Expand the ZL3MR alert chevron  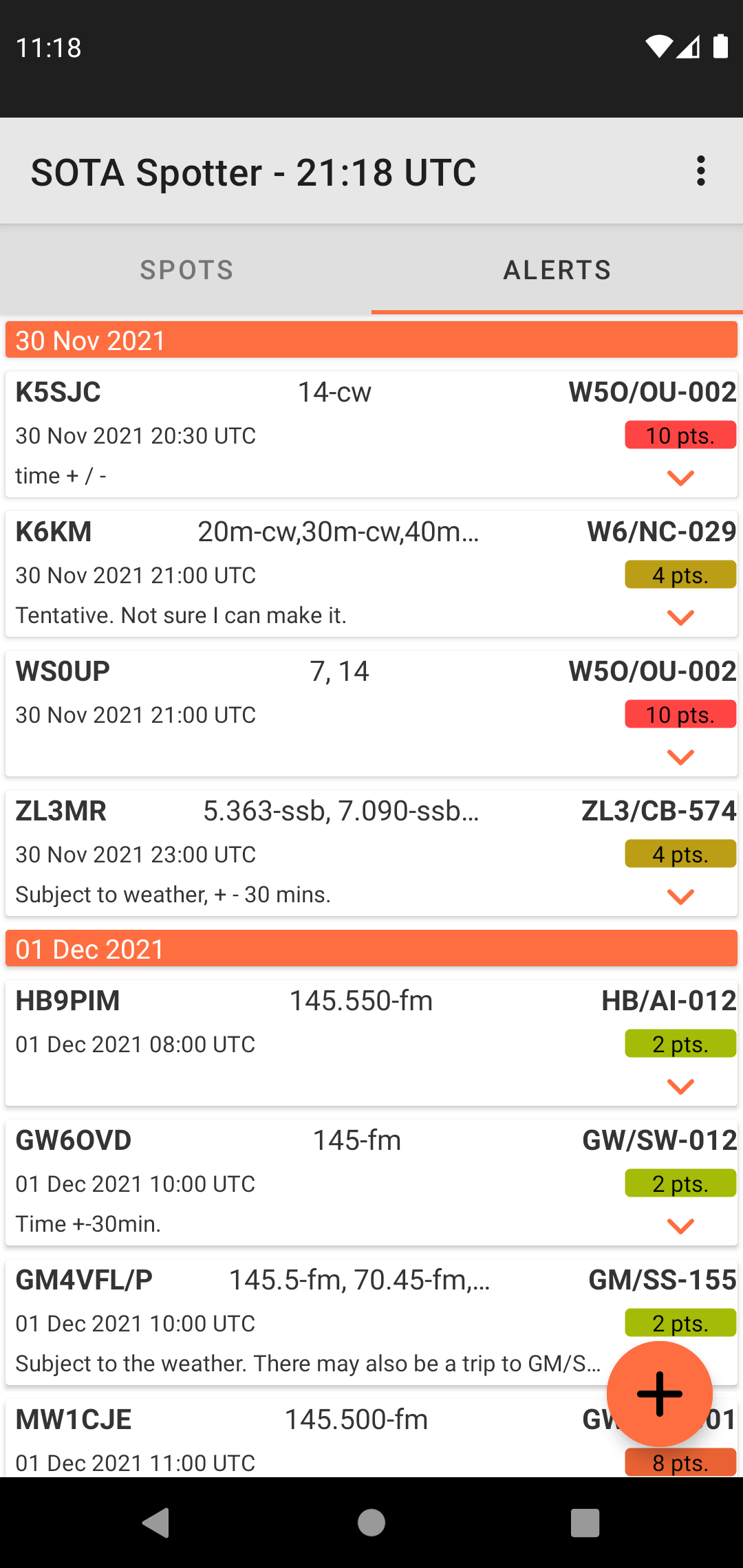[680, 896]
